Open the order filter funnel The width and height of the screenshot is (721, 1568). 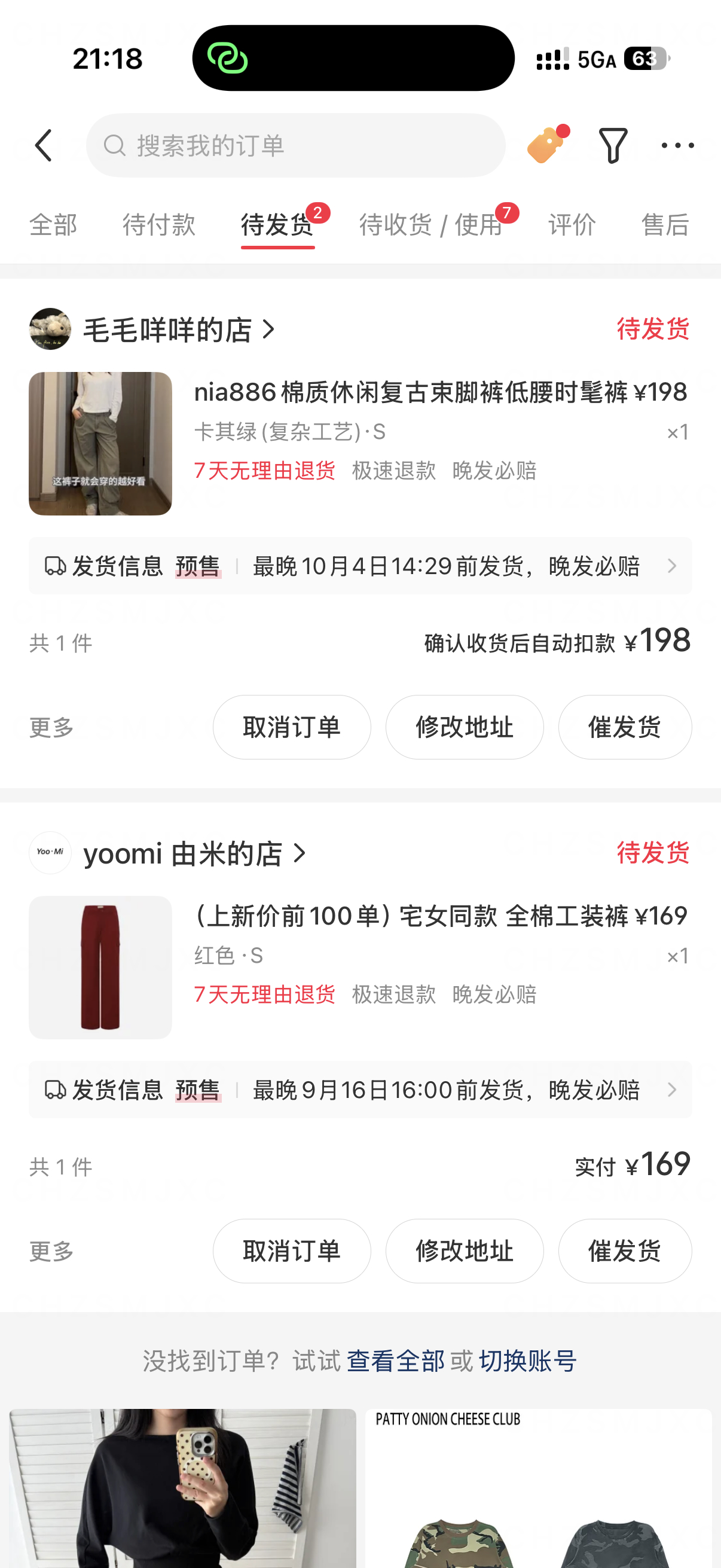point(613,145)
